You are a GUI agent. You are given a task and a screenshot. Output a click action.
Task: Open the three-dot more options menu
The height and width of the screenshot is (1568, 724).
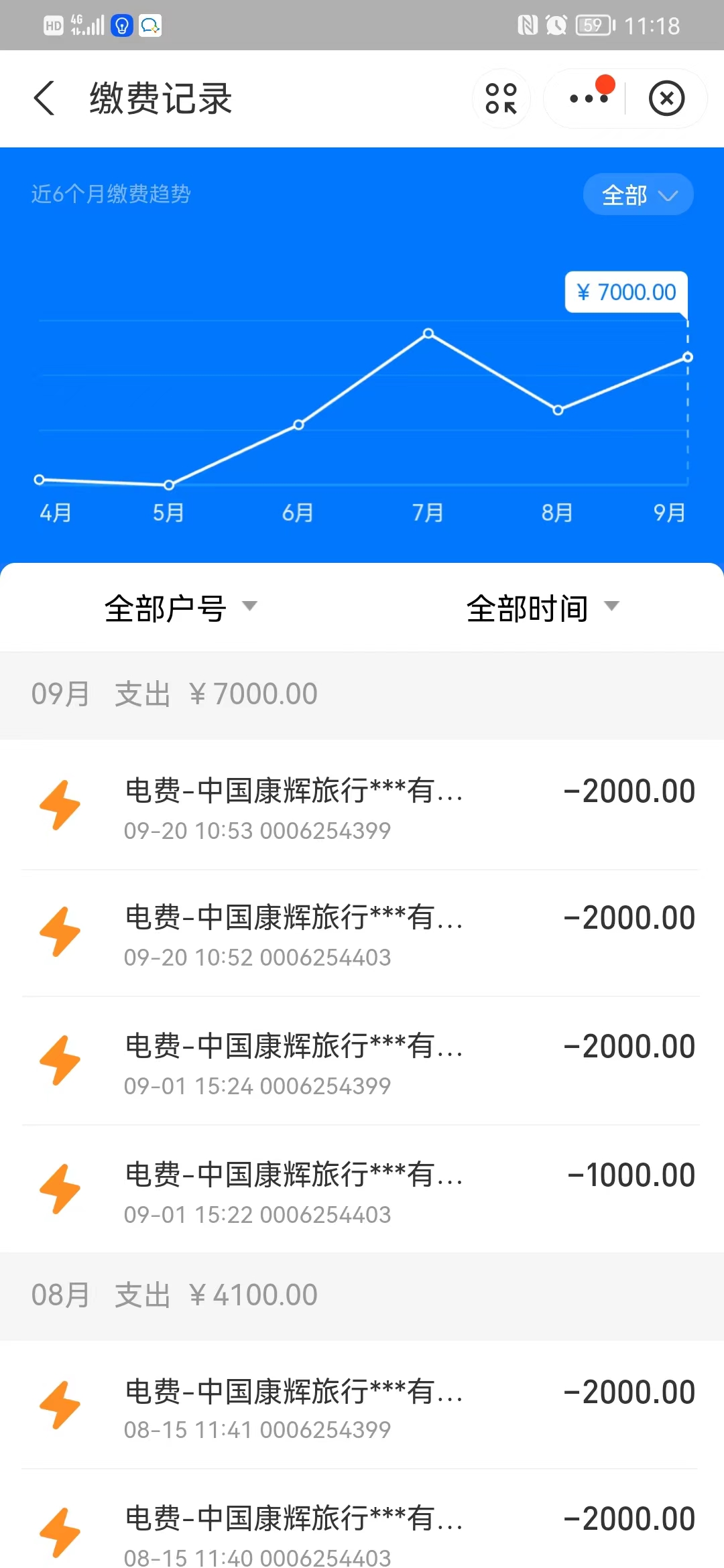coord(588,99)
